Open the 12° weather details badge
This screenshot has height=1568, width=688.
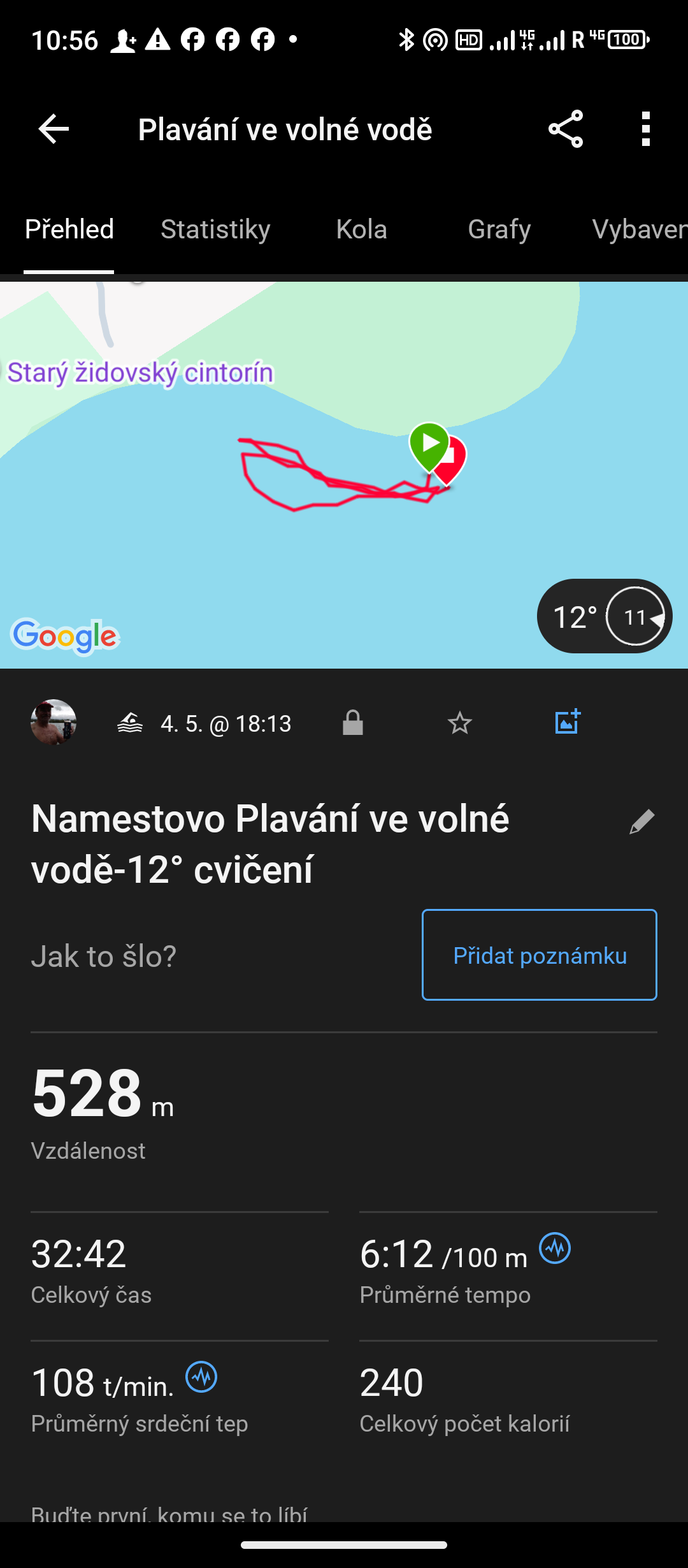pos(604,616)
